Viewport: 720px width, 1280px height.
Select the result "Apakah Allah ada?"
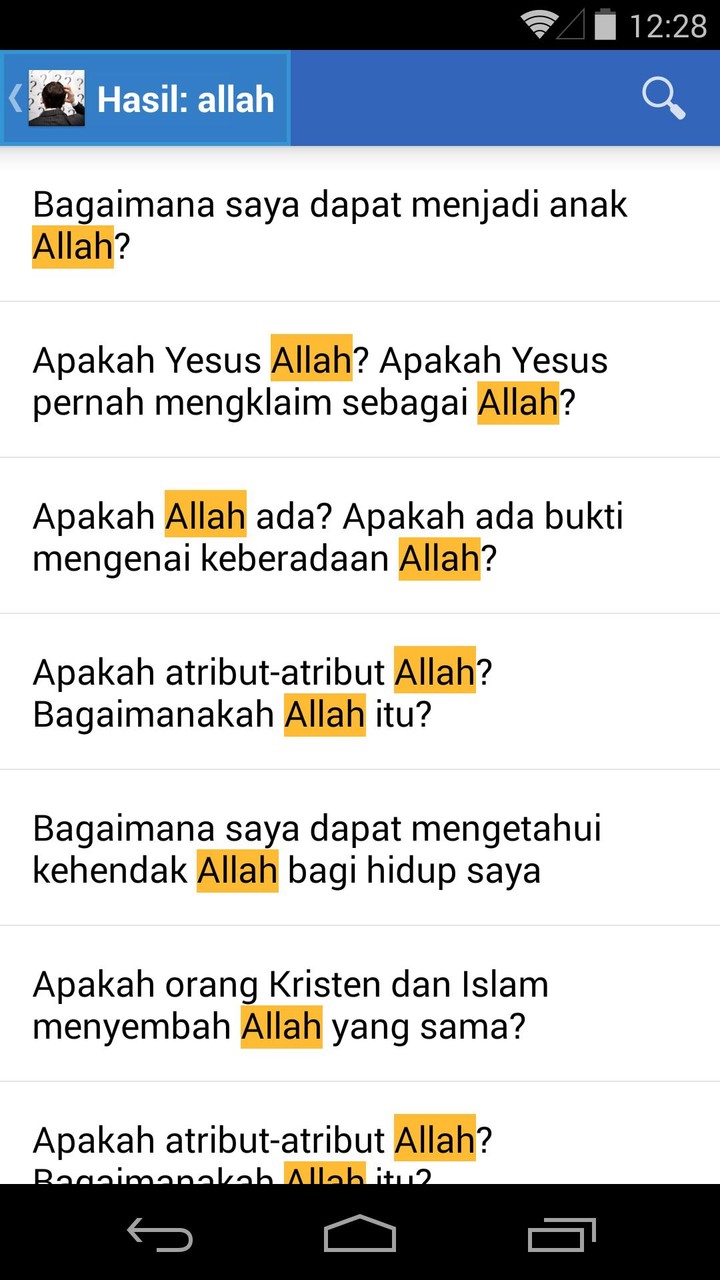point(328,537)
